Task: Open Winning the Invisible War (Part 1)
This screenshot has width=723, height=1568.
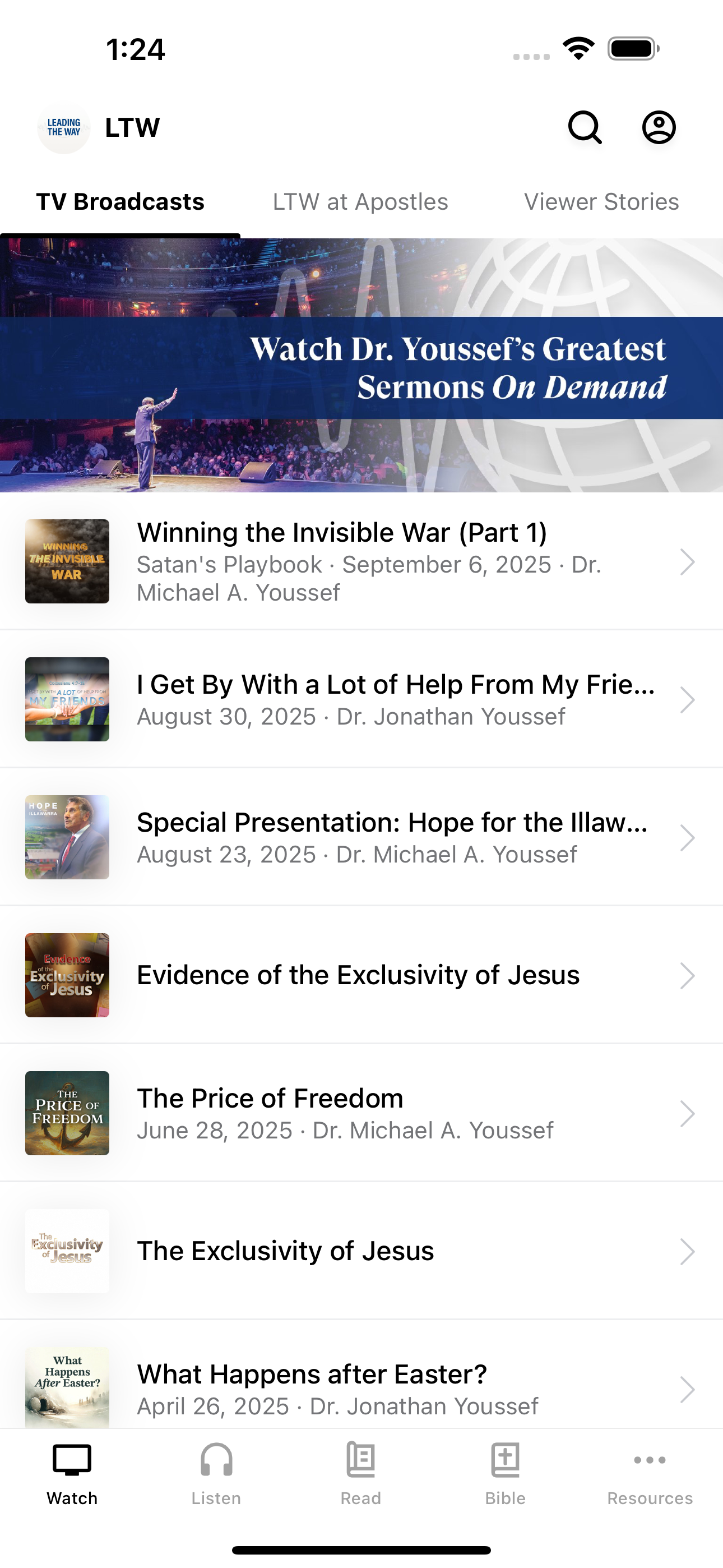Action: (361, 561)
